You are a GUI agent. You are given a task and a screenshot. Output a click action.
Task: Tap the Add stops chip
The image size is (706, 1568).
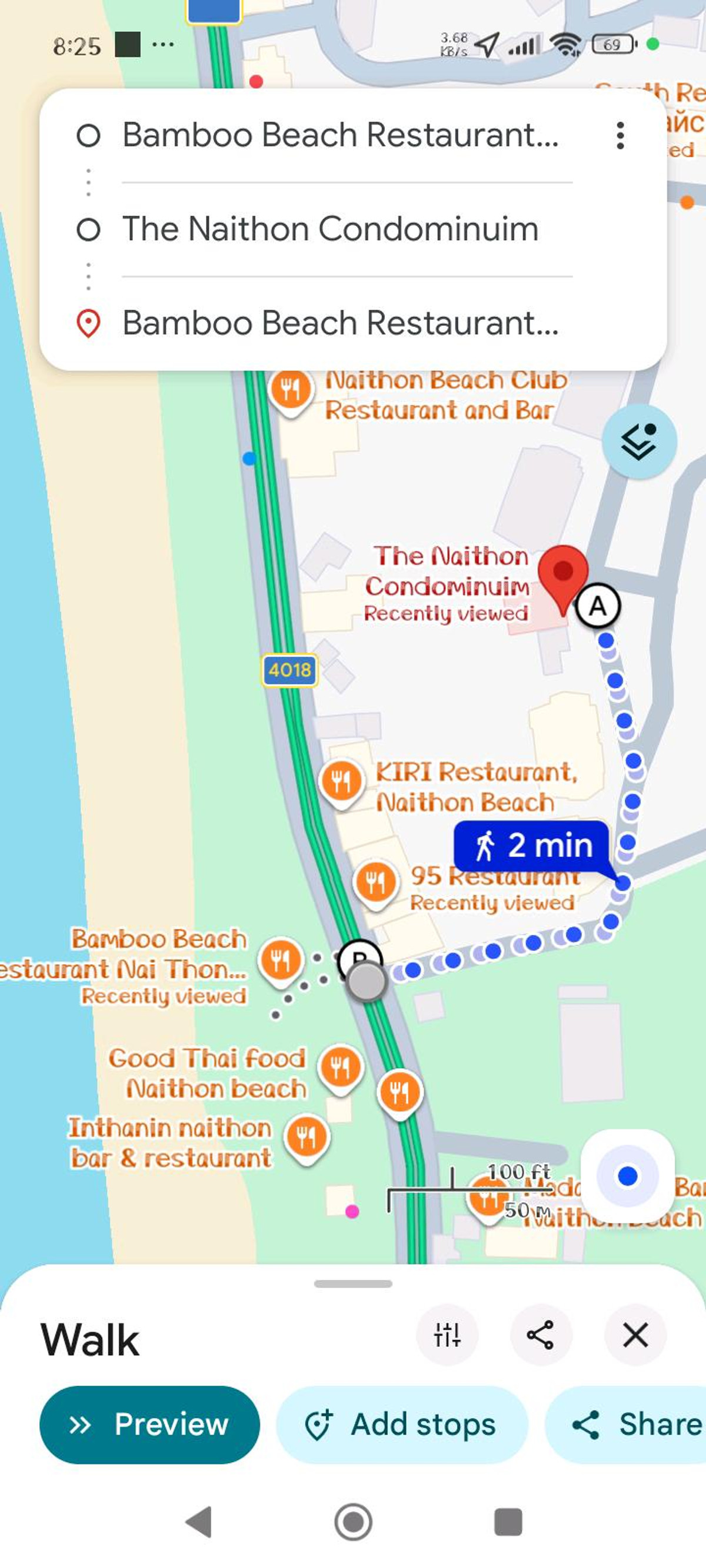(402, 1425)
